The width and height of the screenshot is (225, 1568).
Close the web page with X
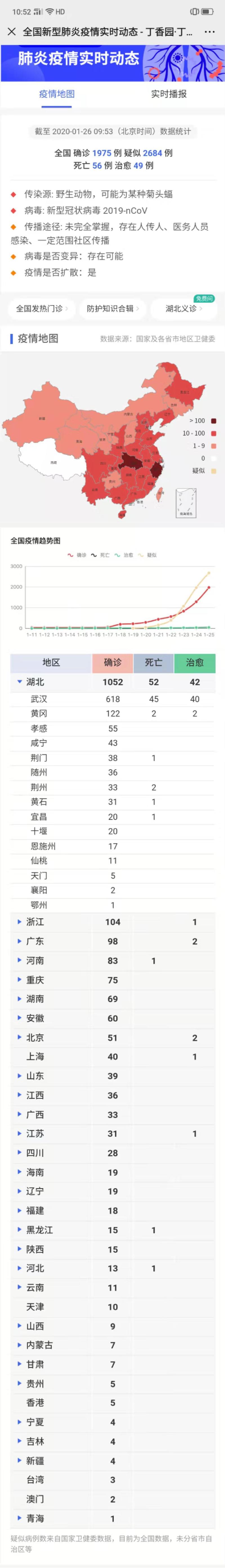tap(12, 32)
